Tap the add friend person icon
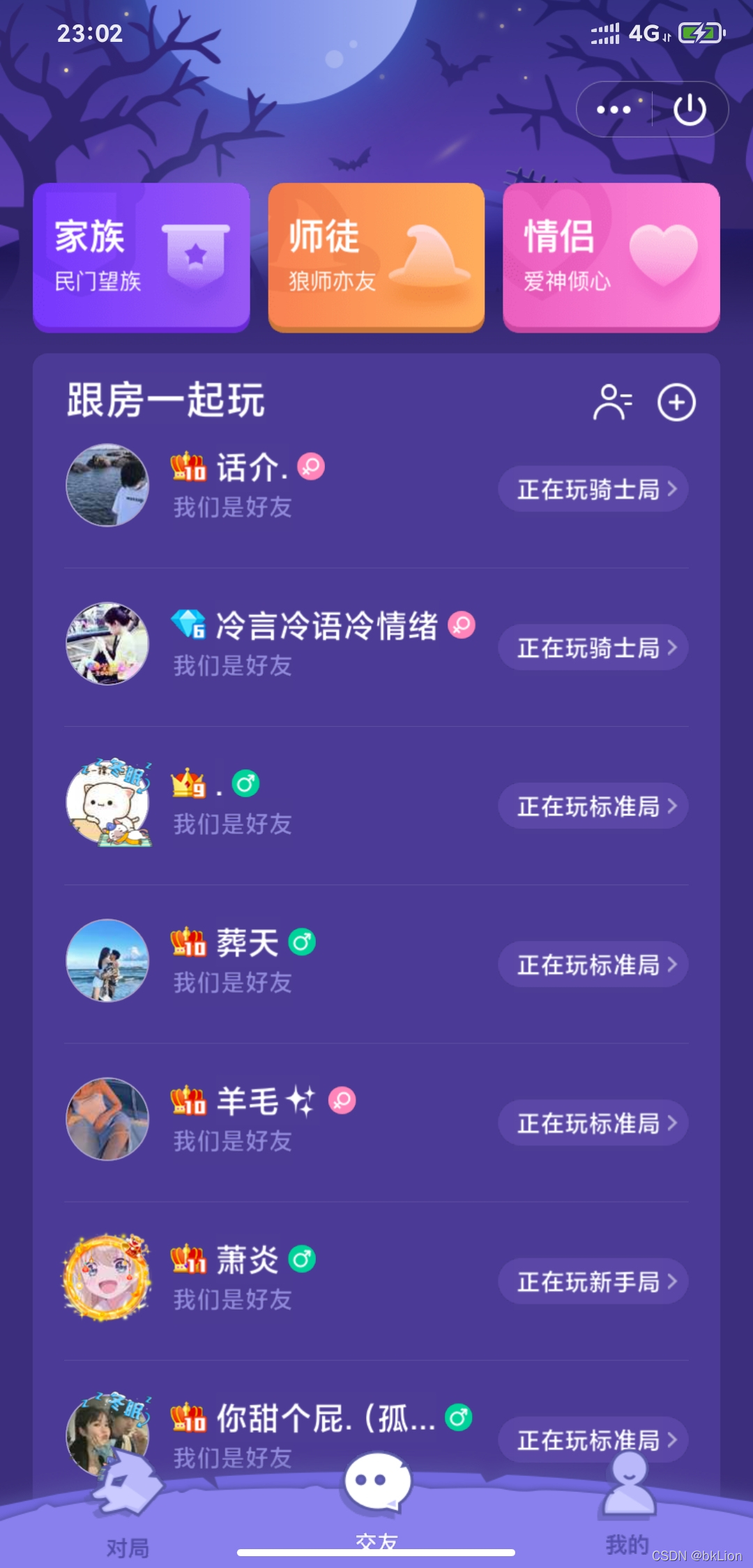Viewport: 753px width, 1568px height. point(612,402)
